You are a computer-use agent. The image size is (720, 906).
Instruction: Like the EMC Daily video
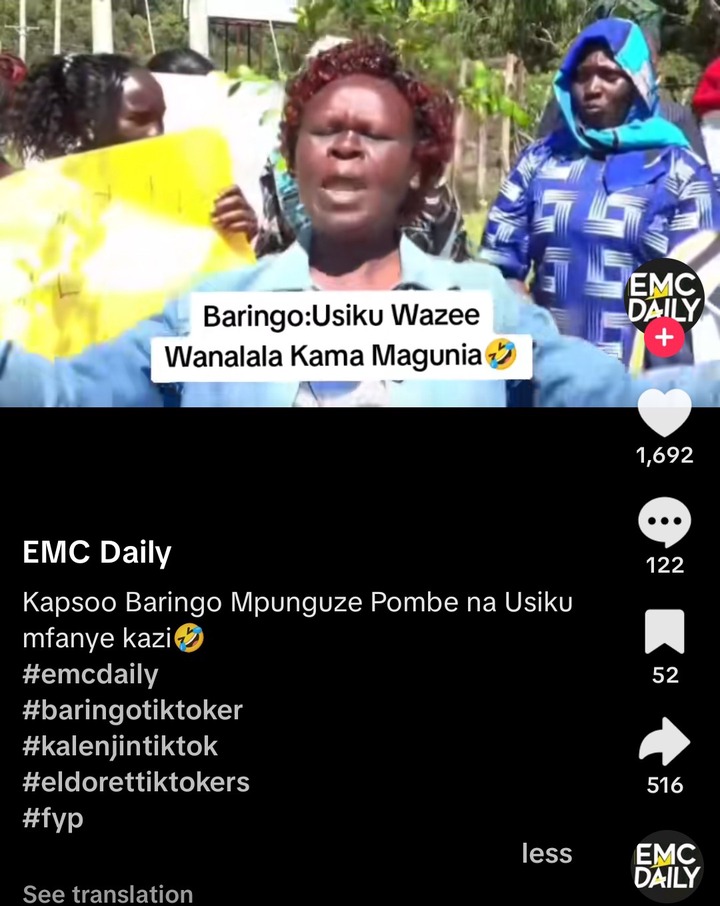coord(664,412)
